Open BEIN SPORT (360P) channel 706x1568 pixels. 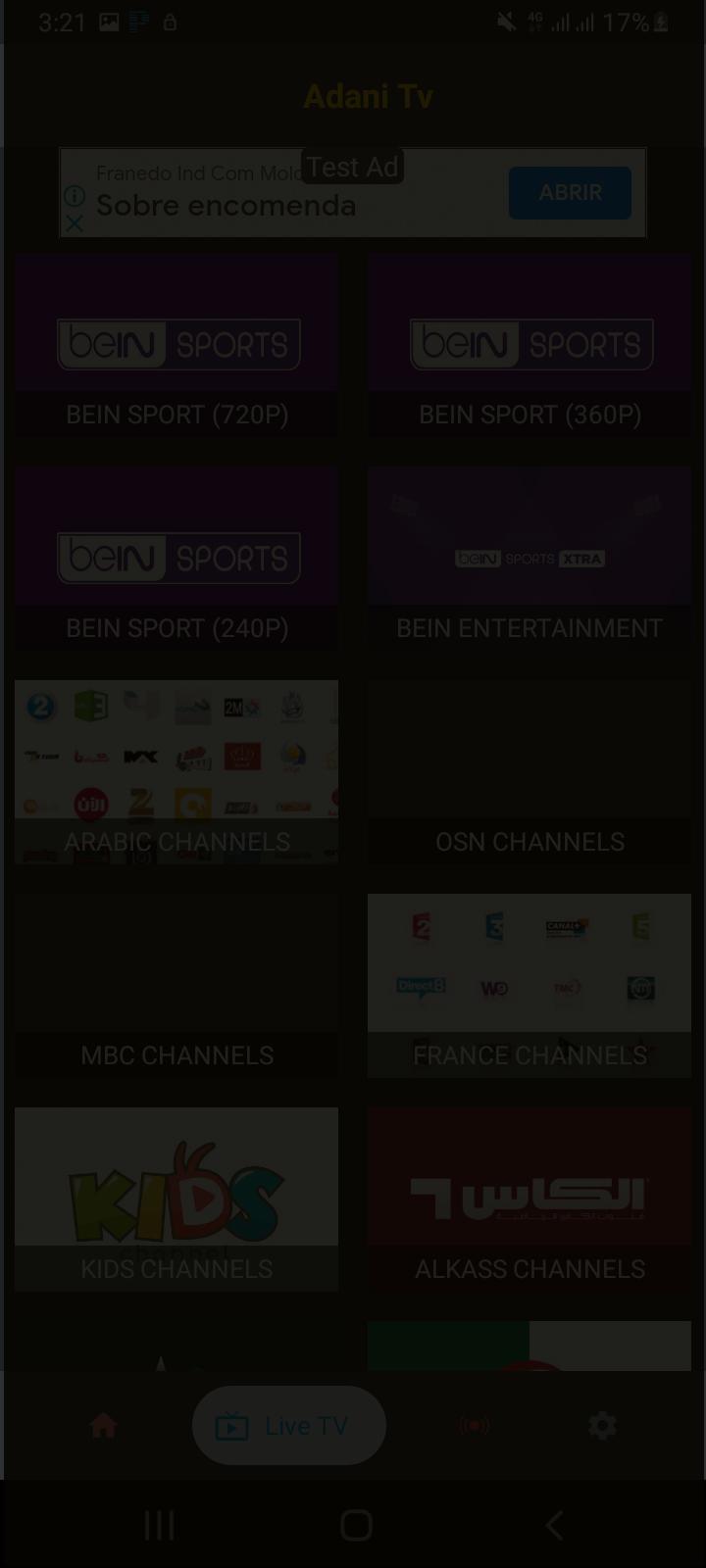(x=529, y=345)
